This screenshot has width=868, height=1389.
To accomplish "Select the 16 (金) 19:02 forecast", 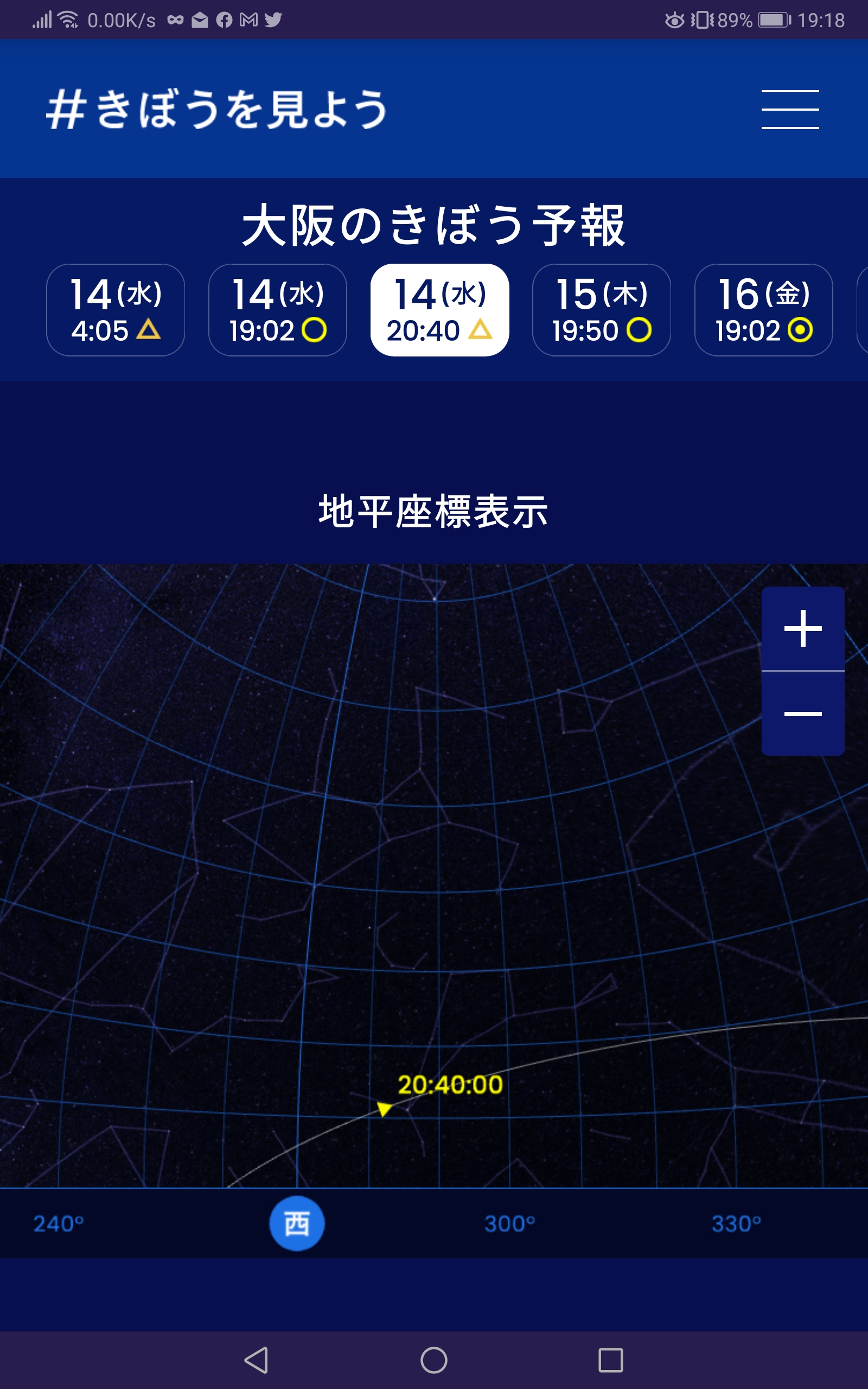I will point(763,310).
